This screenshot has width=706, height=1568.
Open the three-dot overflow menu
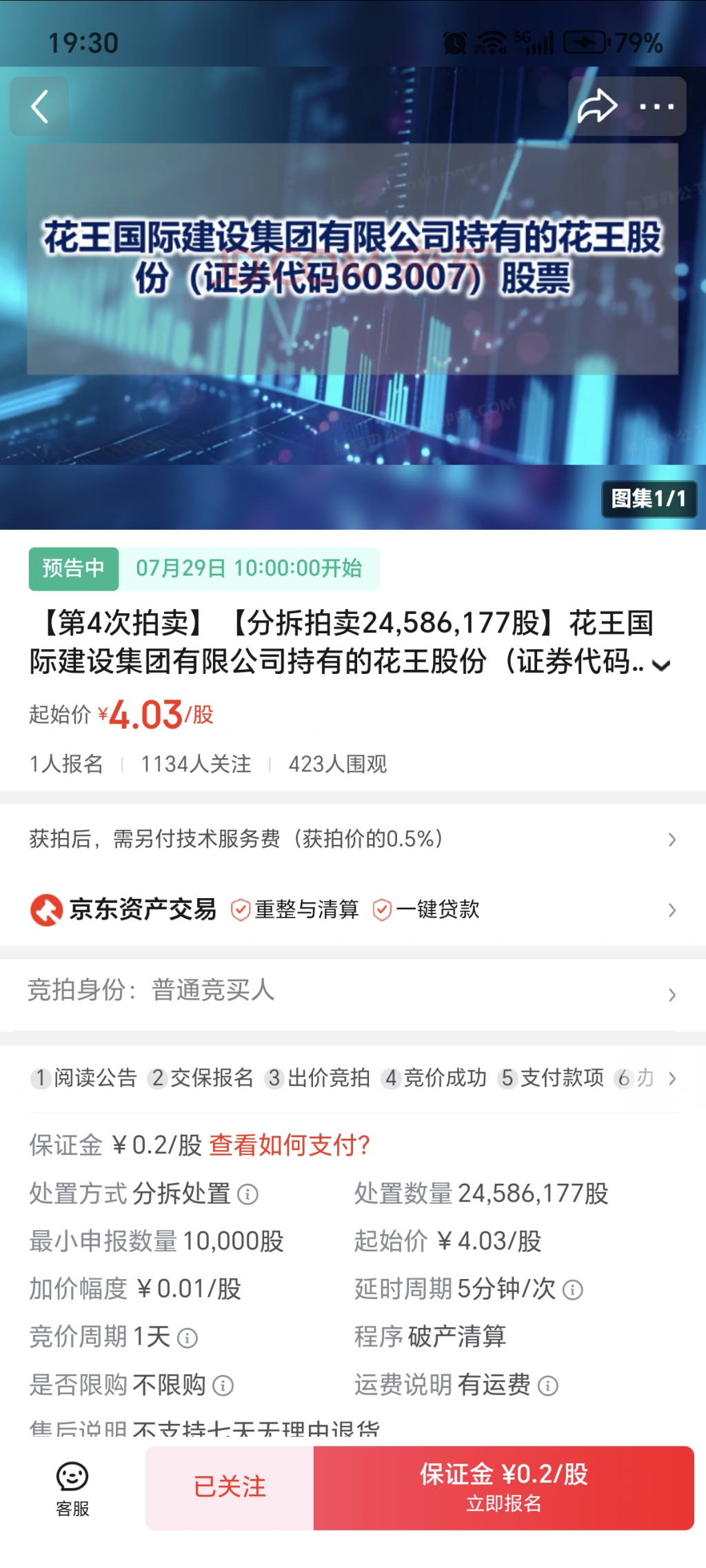click(656, 106)
